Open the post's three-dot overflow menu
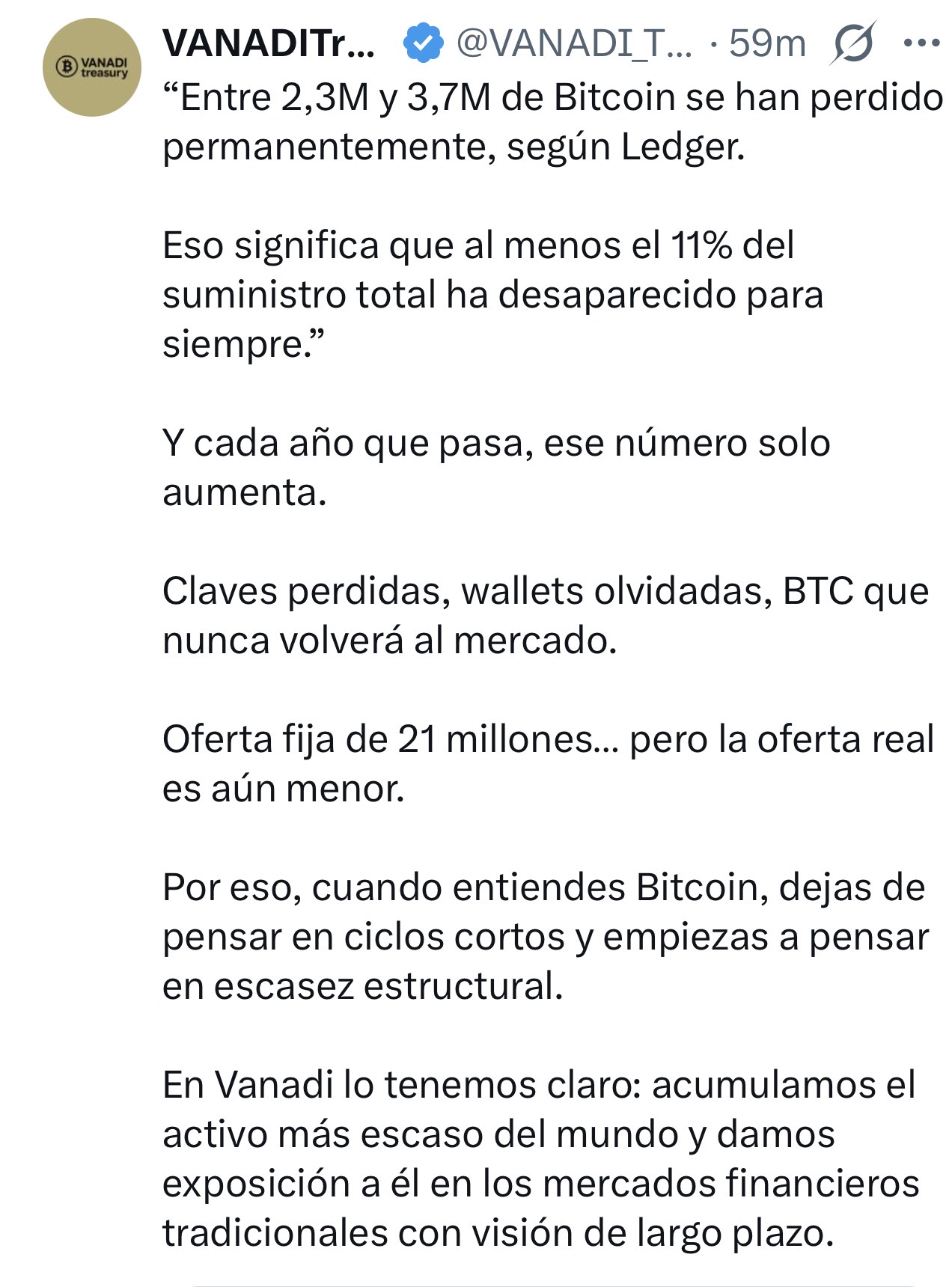952x1287 pixels. tap(921, 43)
